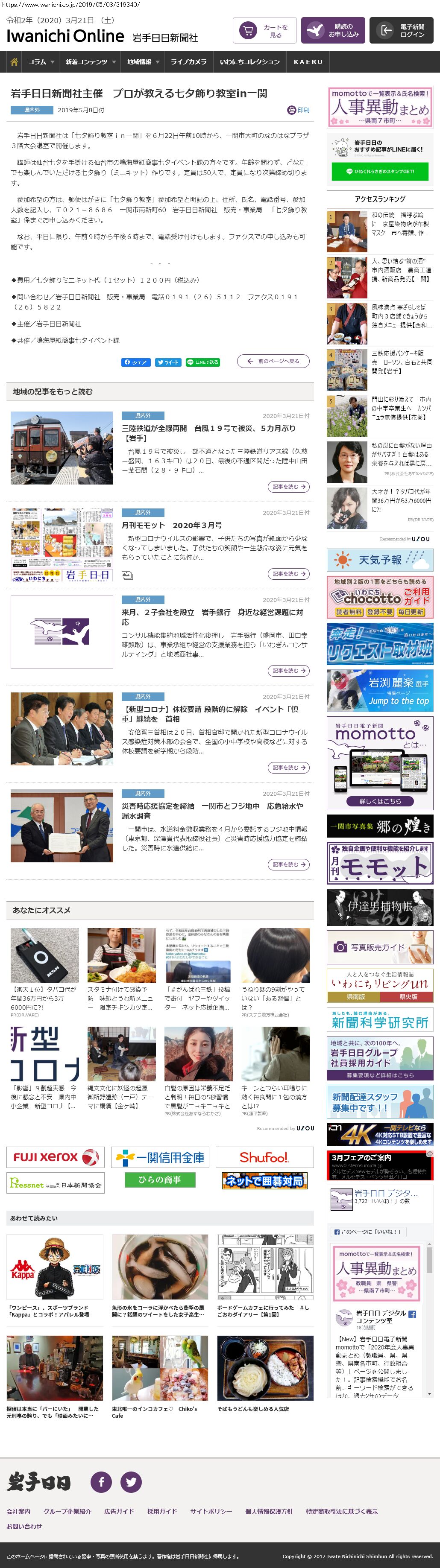The height and width of the screenshot is (1568, 440).
Task: Open the 天気予報 weather banner
Action: pyautogui.click(x=380, y=560)
